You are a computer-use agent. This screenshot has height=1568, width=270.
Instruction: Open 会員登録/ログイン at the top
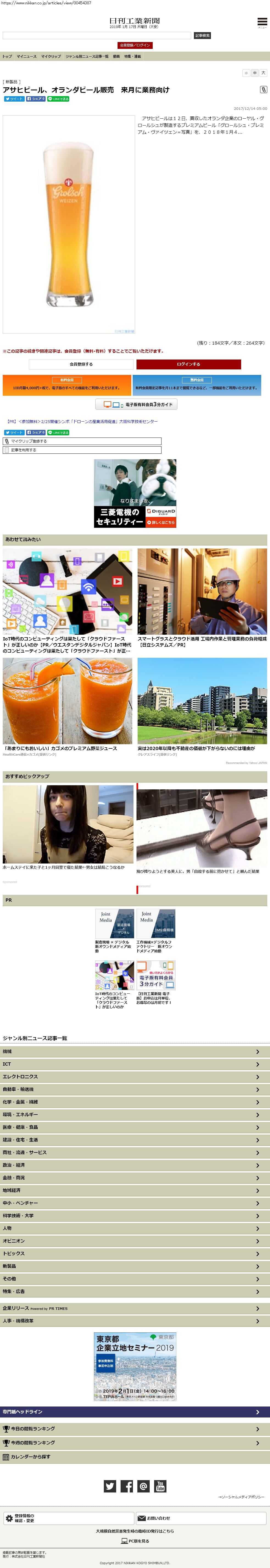click(135, 46)
